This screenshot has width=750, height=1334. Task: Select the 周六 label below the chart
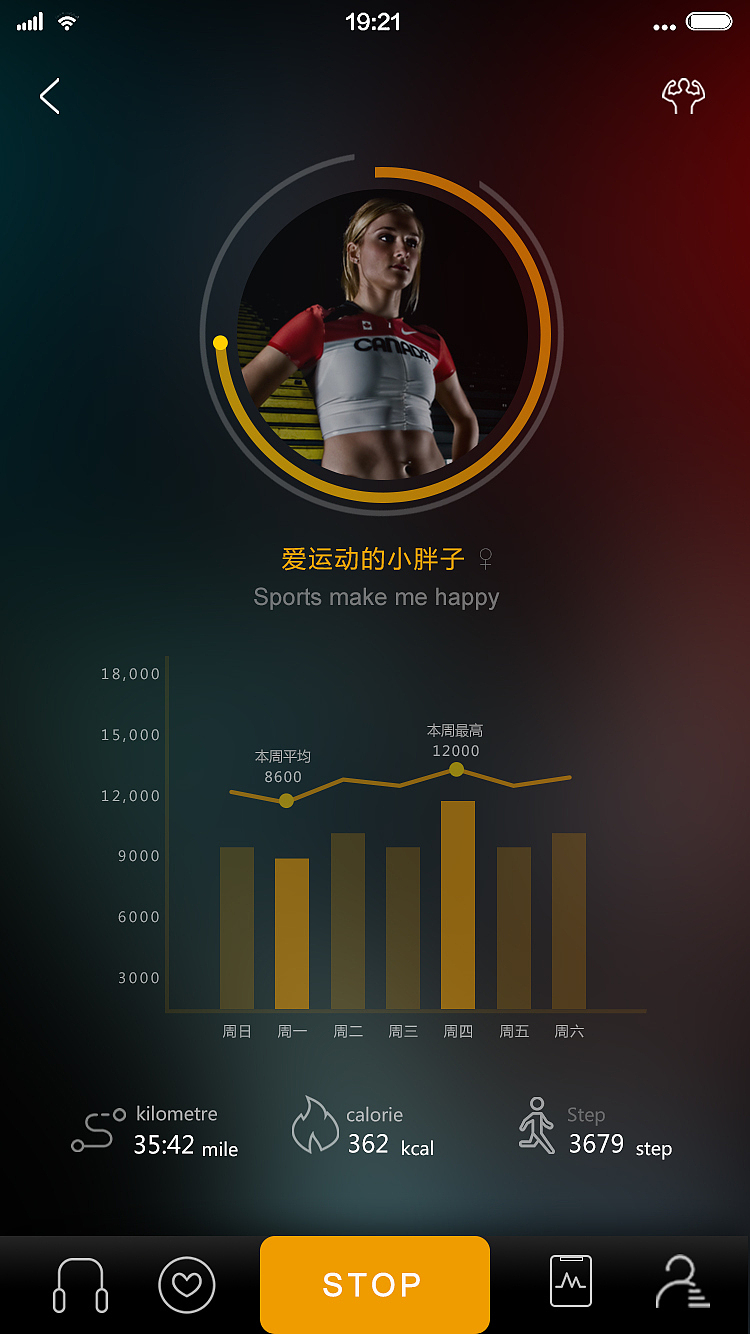(569, 1031)
